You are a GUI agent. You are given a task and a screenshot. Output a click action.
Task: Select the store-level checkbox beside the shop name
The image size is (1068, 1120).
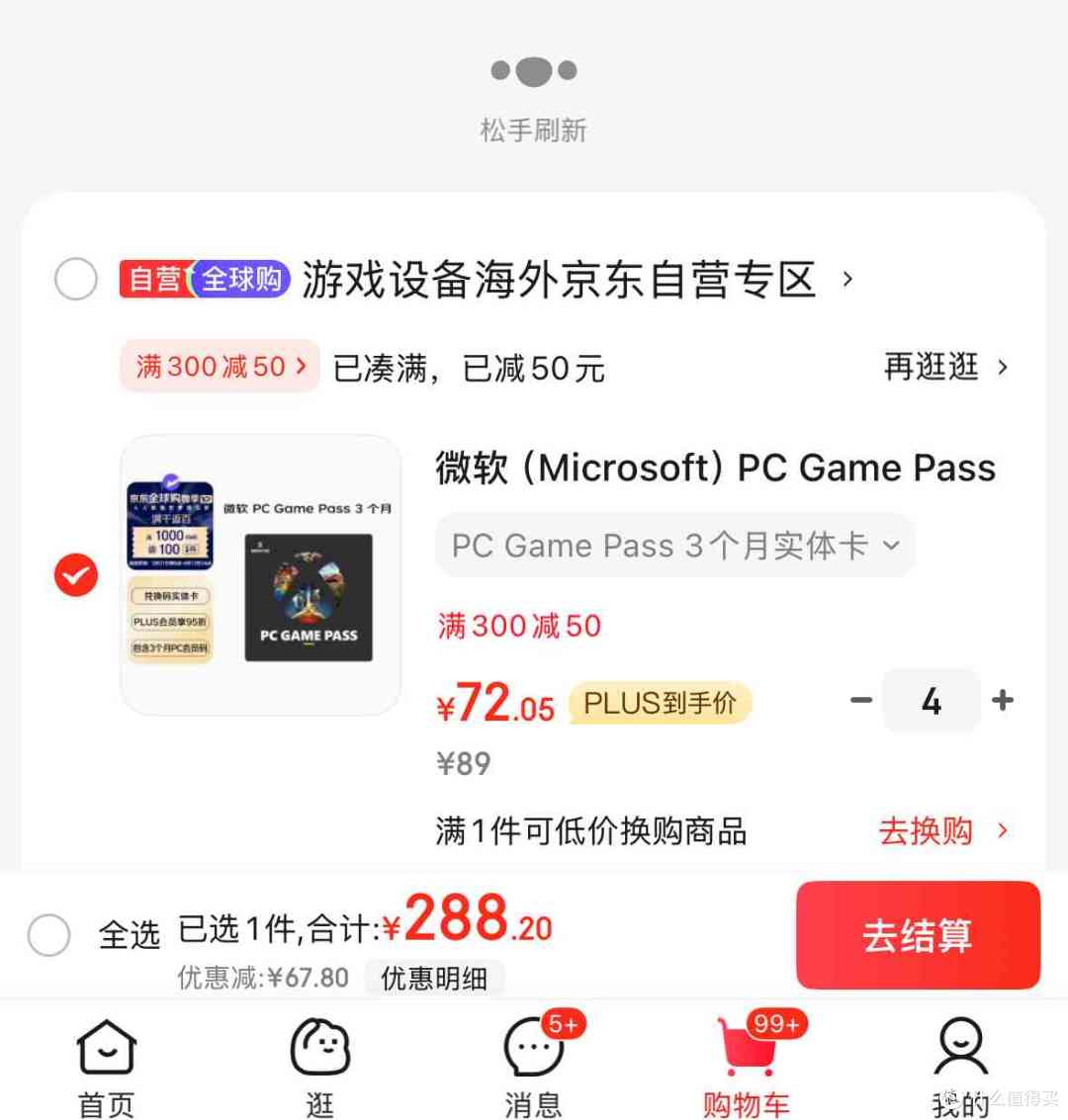click(x=75, y=279)
